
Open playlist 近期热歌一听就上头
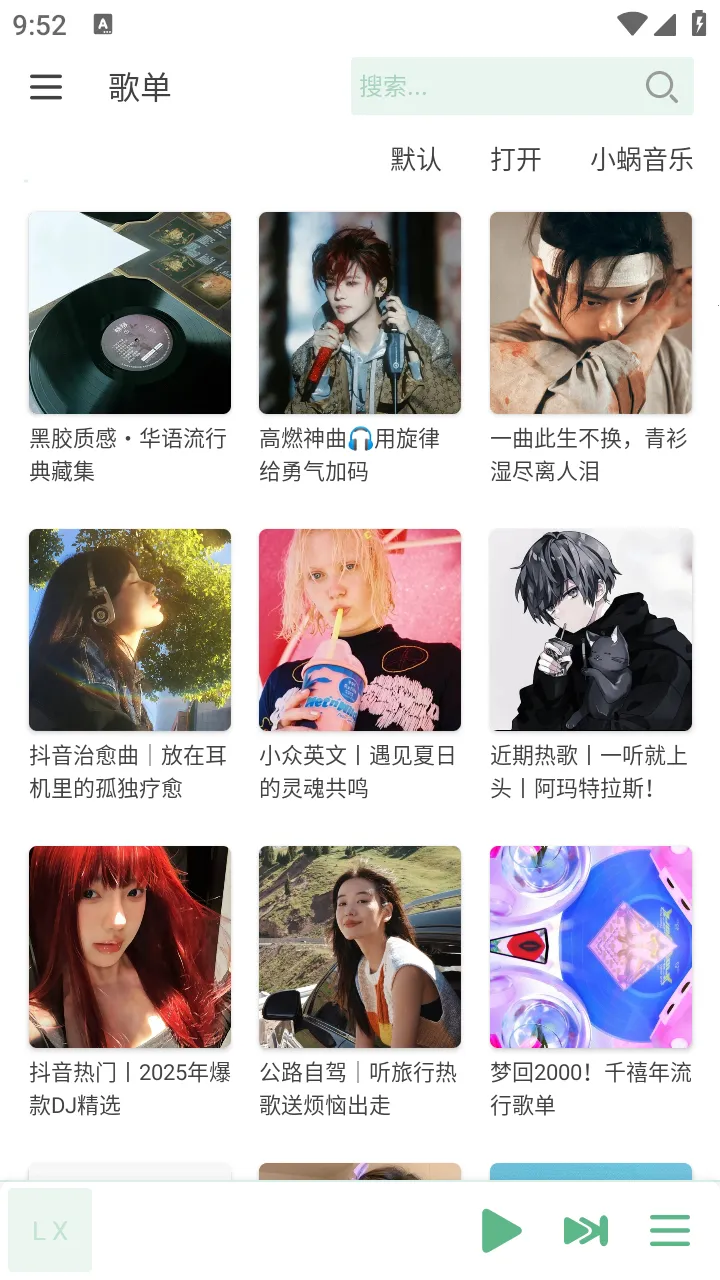click(591, 630)
